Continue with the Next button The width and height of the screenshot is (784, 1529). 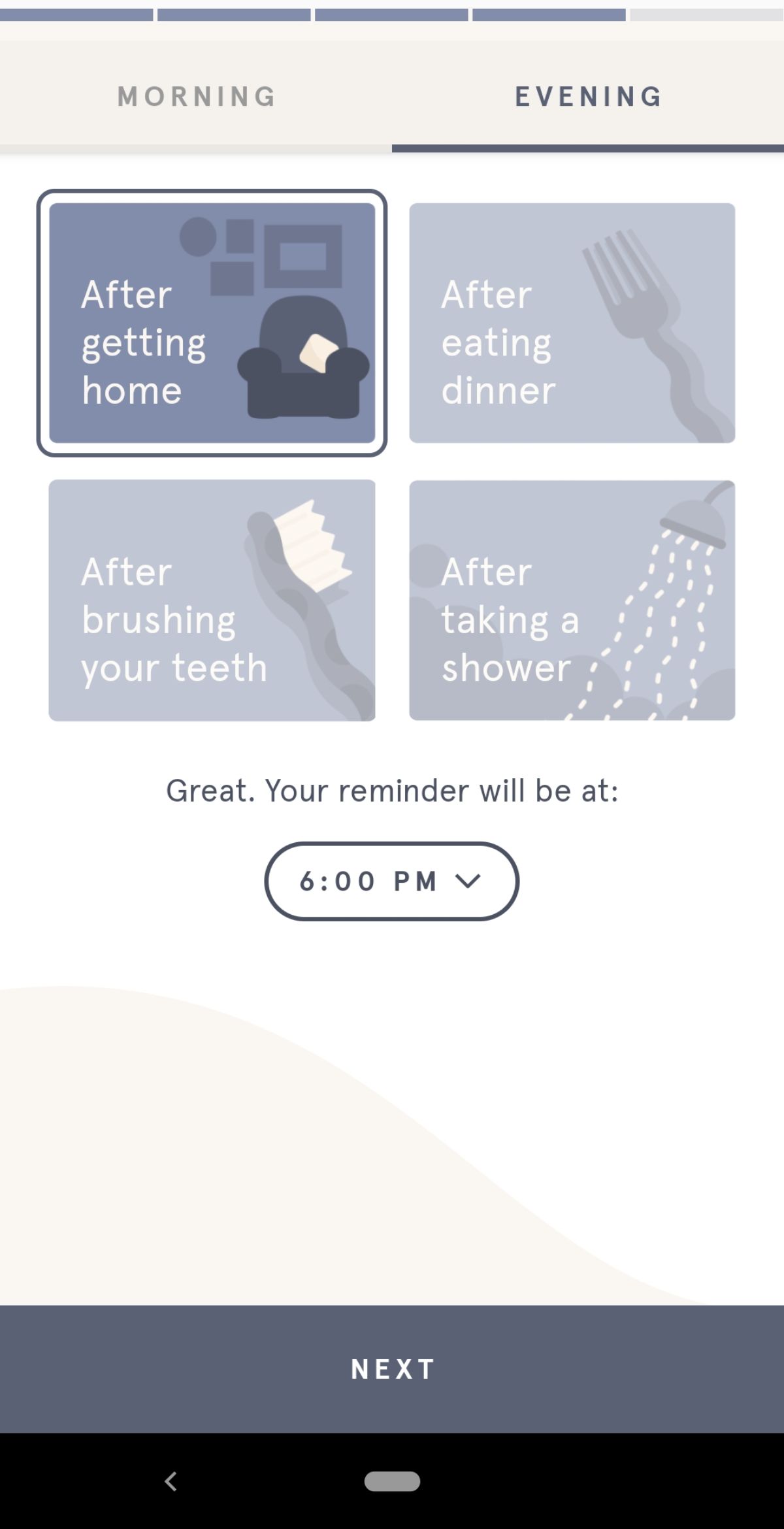[392, 1369]
